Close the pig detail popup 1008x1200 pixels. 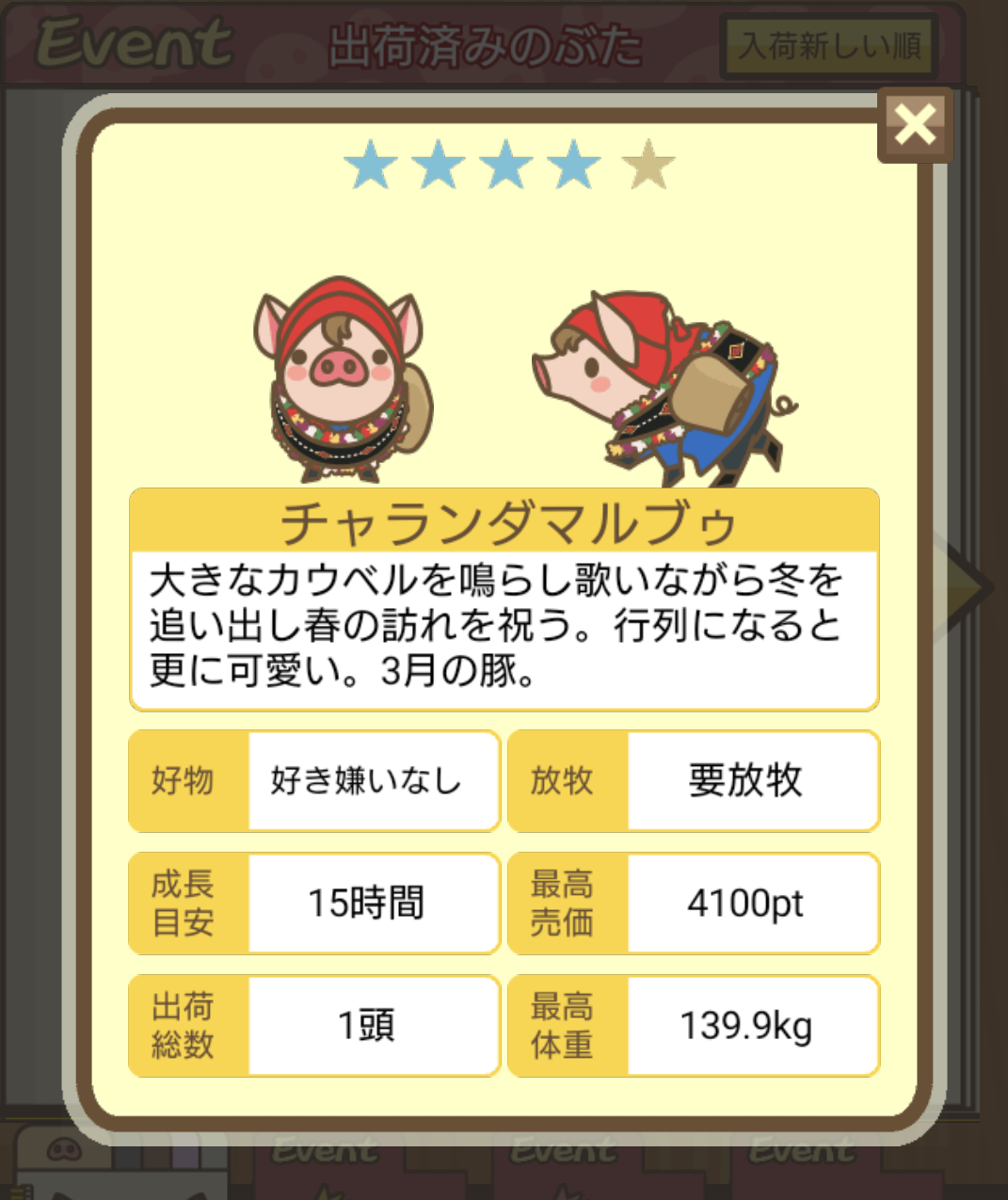pyautogui.click(x=914, y=124)
